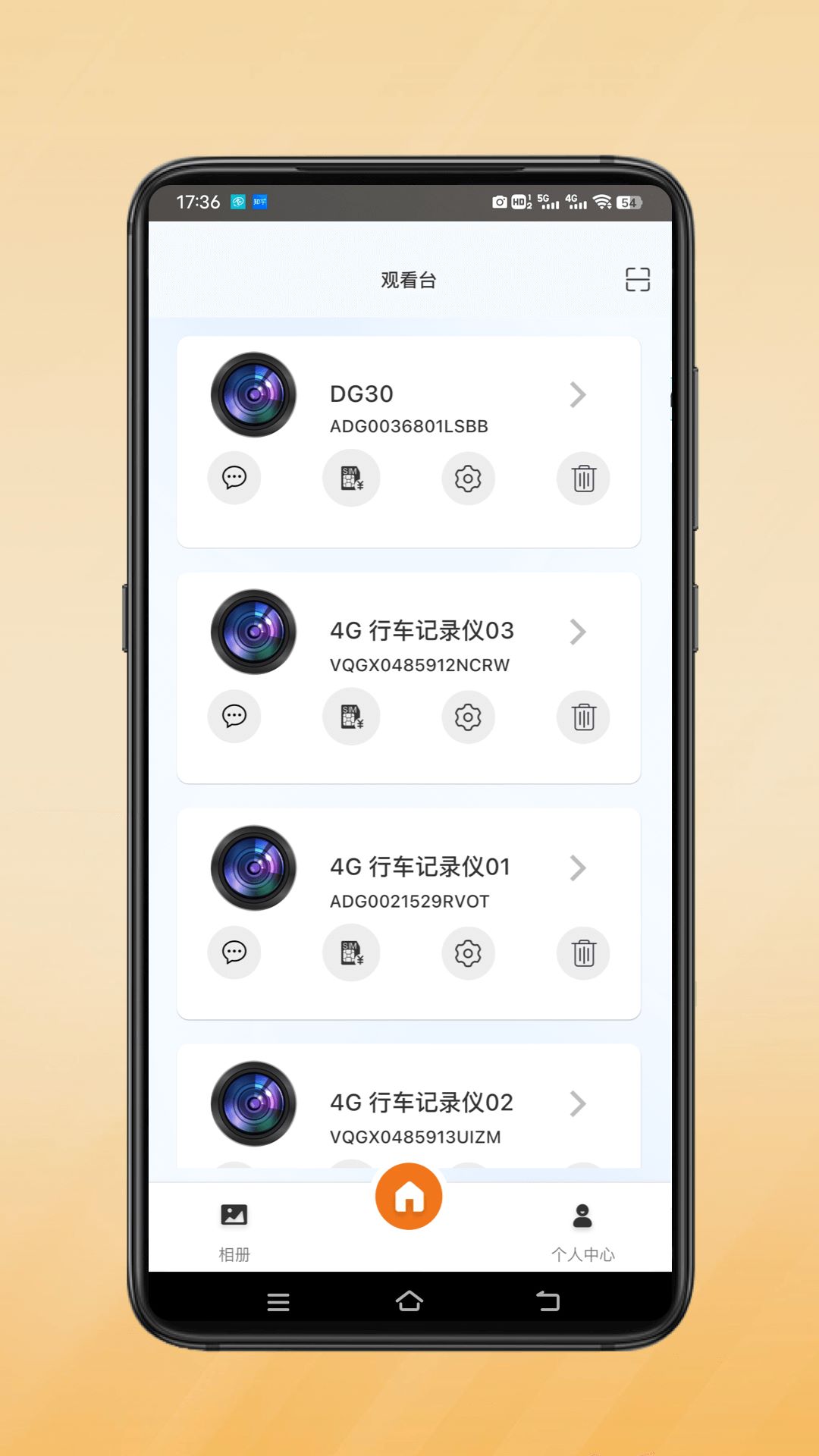Delete the DG30 device
819x1456 pixels.
583,479
